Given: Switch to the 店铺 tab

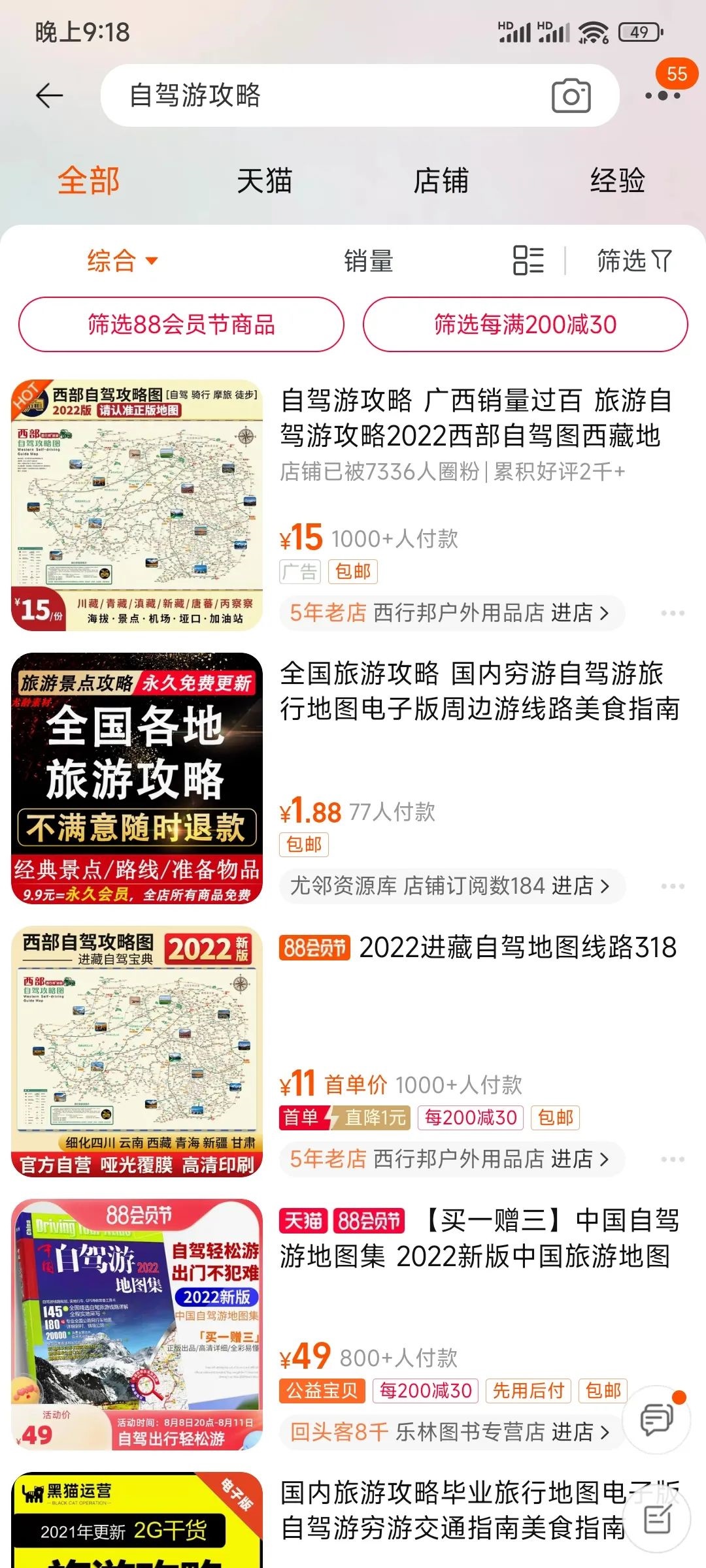Looking at the screenshot, I should click(441, 181).
